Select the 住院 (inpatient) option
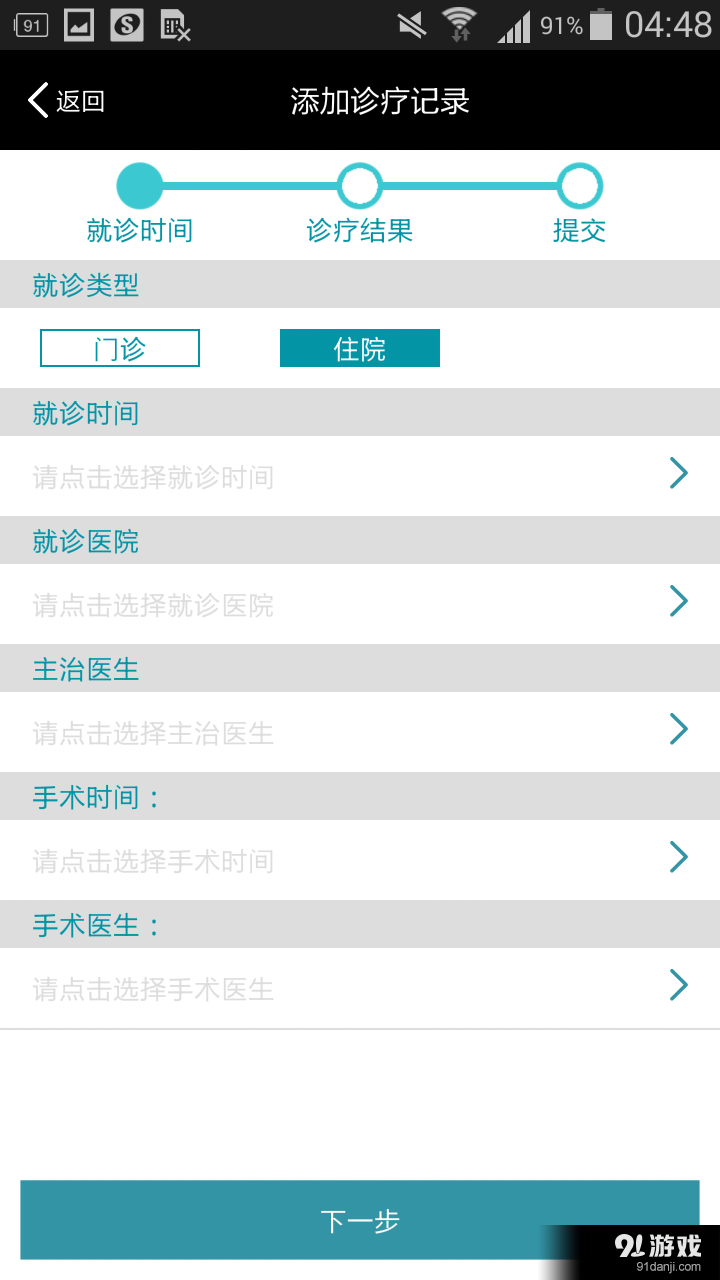The image size is (720, 1280). 359,348
